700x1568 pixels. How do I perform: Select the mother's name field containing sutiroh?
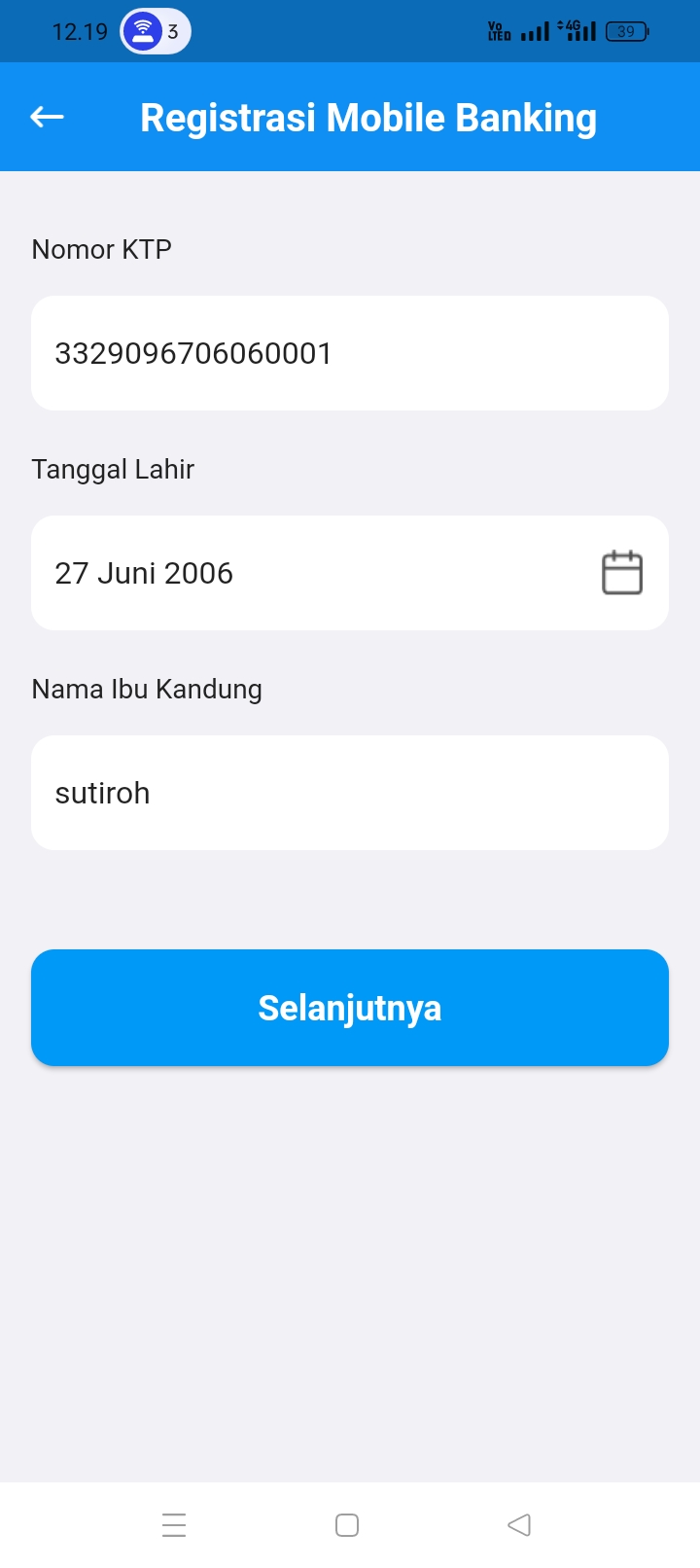350,792
